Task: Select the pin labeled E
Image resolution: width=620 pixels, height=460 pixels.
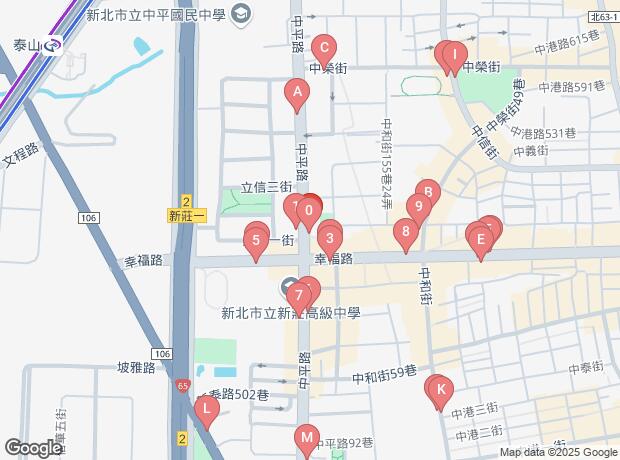Action: tap(481, 240)
